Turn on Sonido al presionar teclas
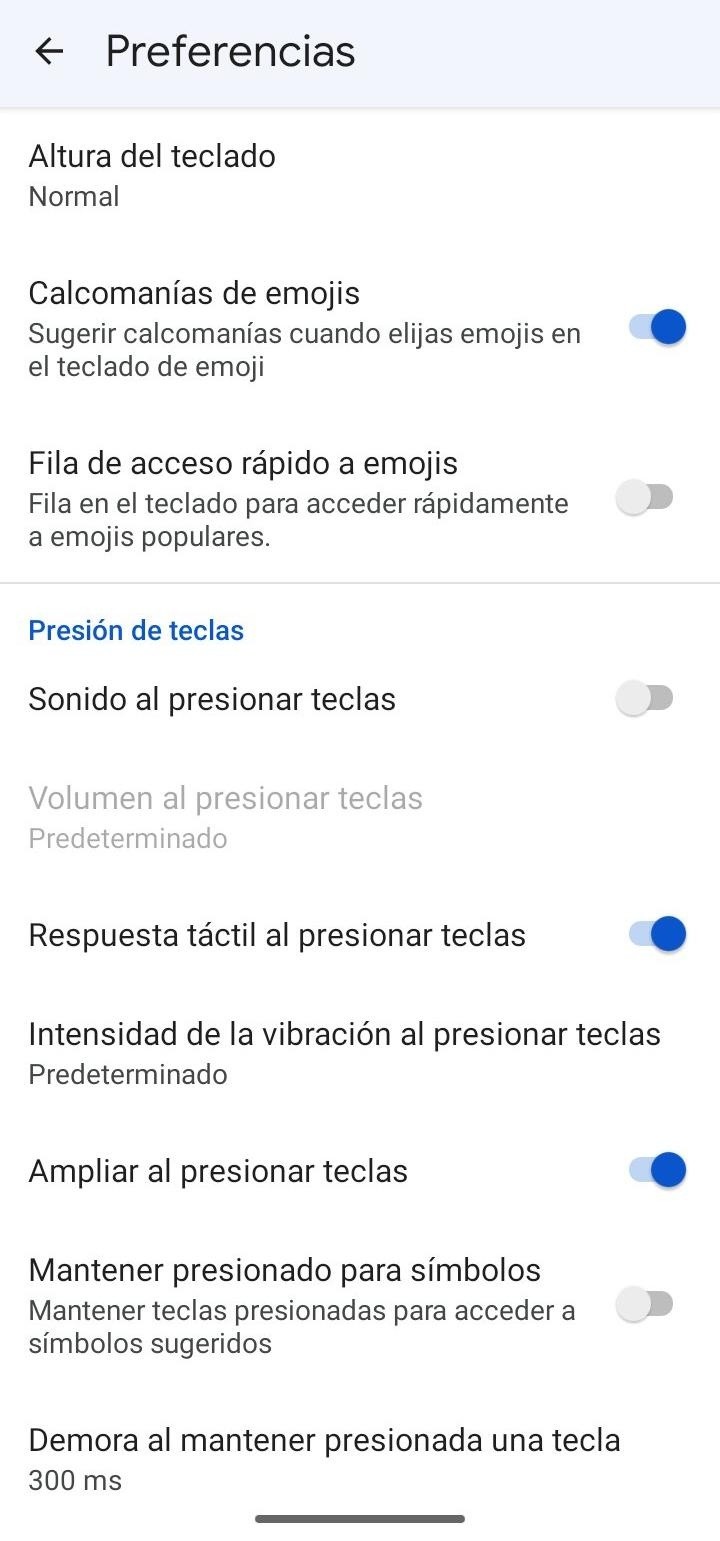Screen dimensions: 720x1541 645,698
